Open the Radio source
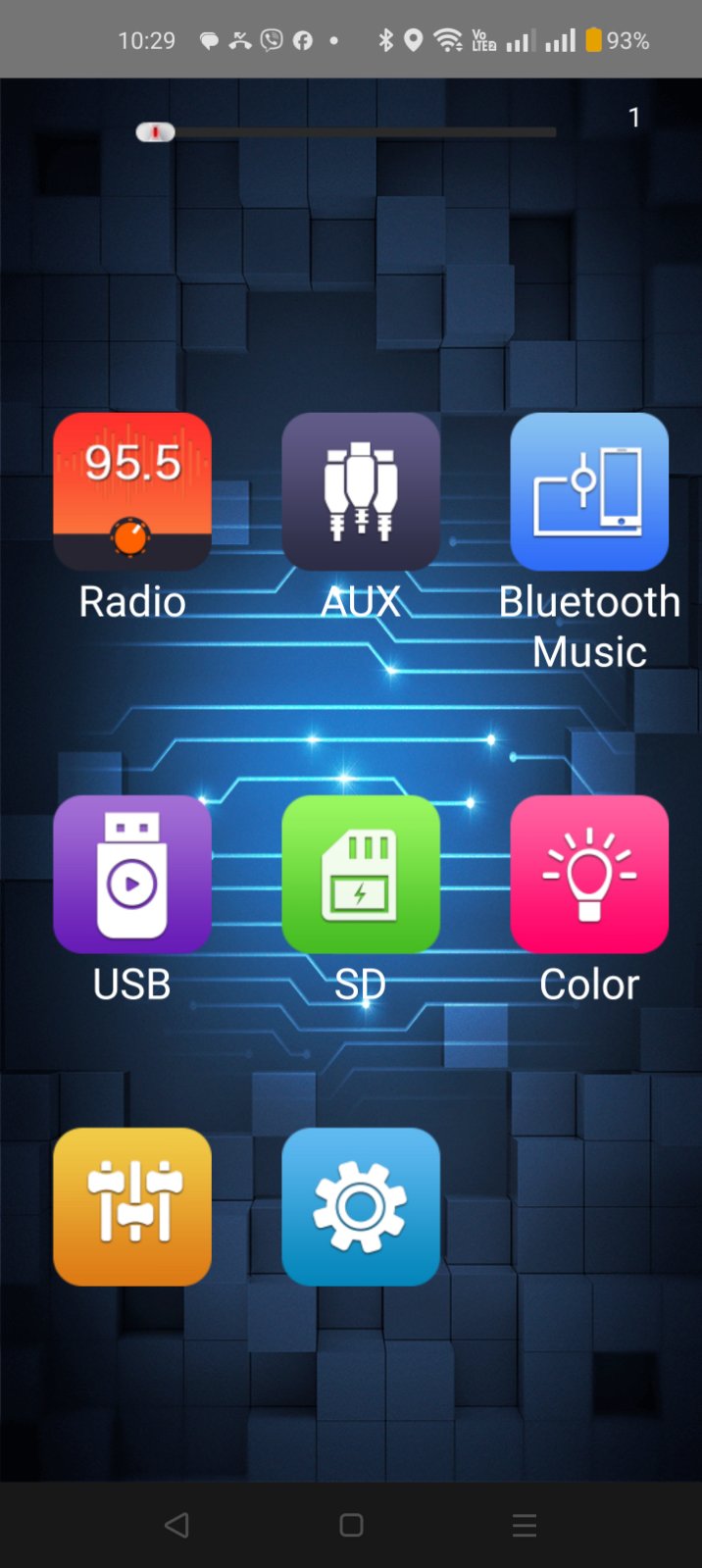Viewport: 702px width, 1568px height. click(x=132, y=492)
